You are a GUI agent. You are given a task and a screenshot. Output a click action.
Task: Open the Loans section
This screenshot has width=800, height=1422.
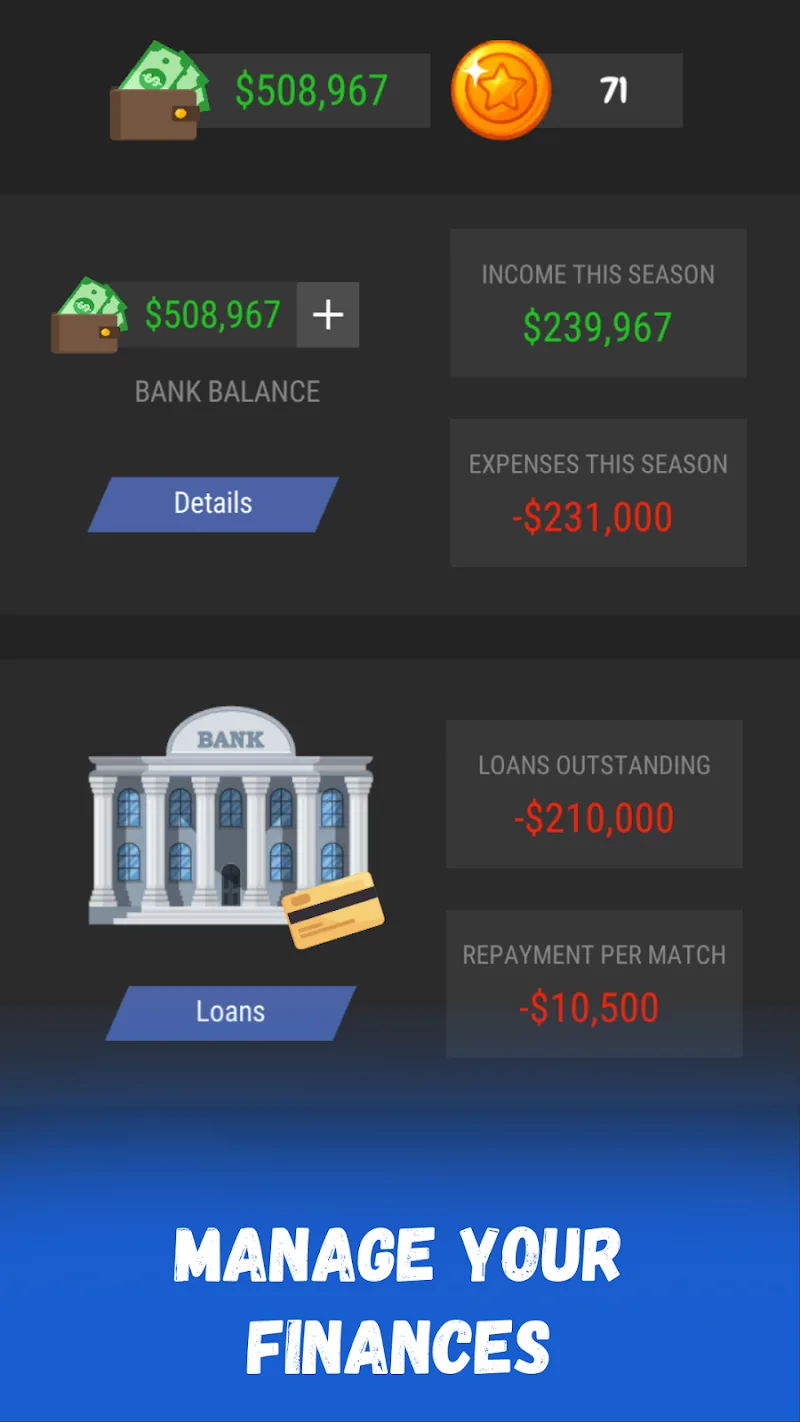click(230, 1012)
